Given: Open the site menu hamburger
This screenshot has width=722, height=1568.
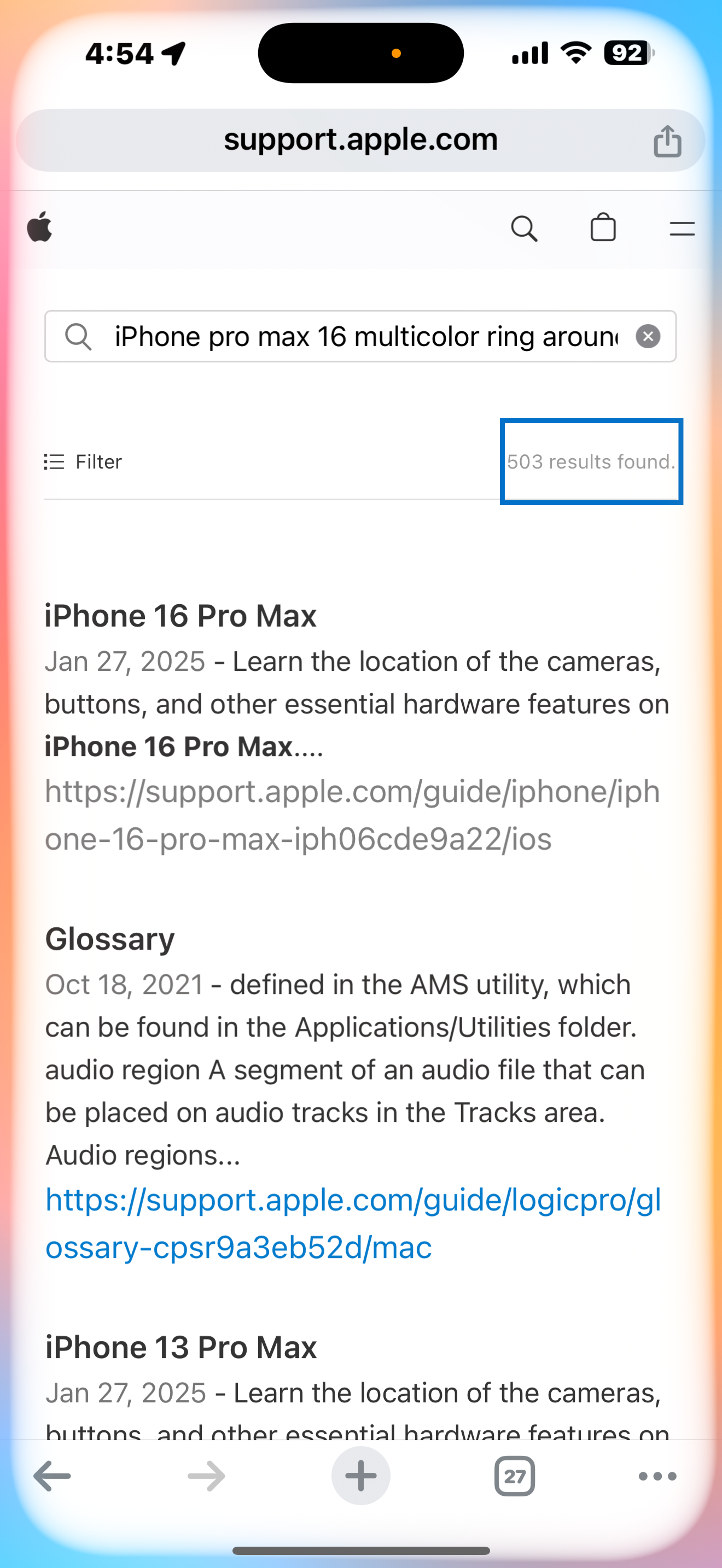Looking at the screenshot, I should (682, 229).
